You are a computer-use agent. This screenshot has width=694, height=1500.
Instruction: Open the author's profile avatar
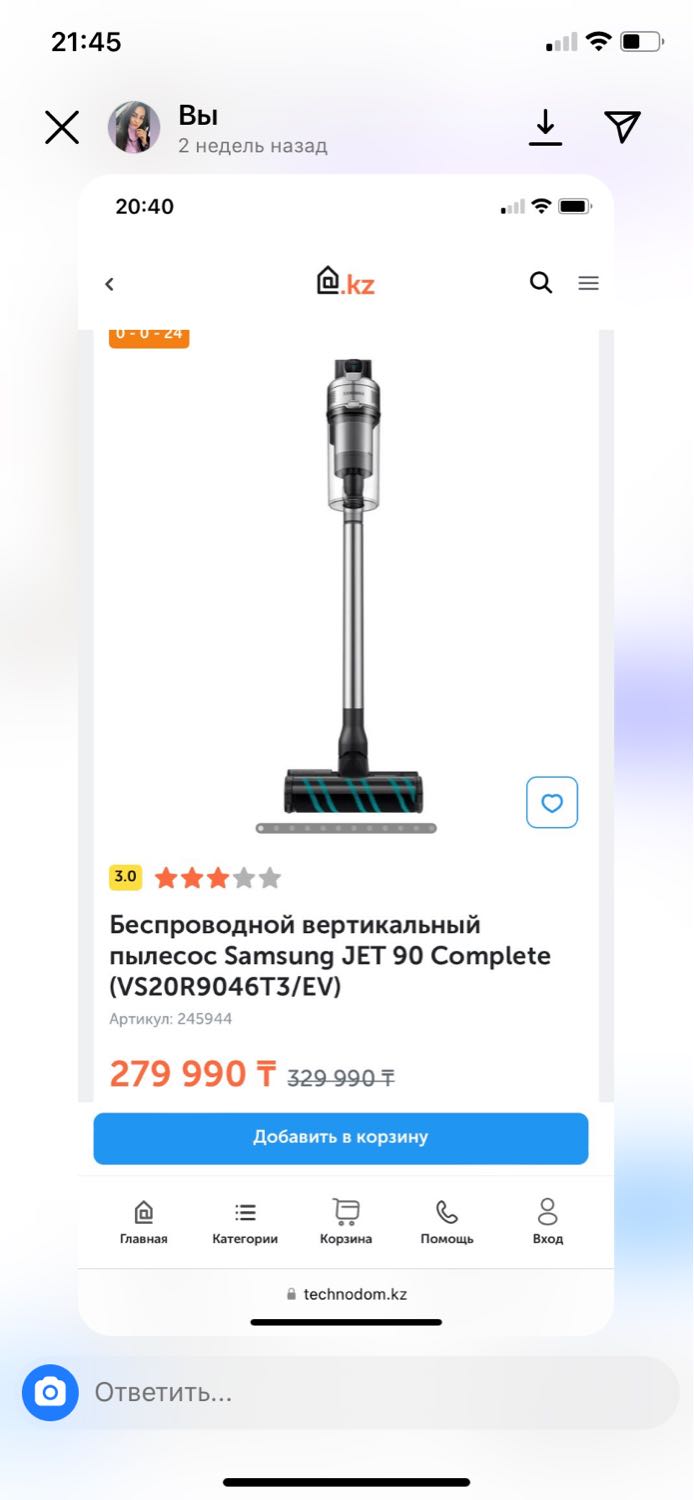tap(134, 127)
